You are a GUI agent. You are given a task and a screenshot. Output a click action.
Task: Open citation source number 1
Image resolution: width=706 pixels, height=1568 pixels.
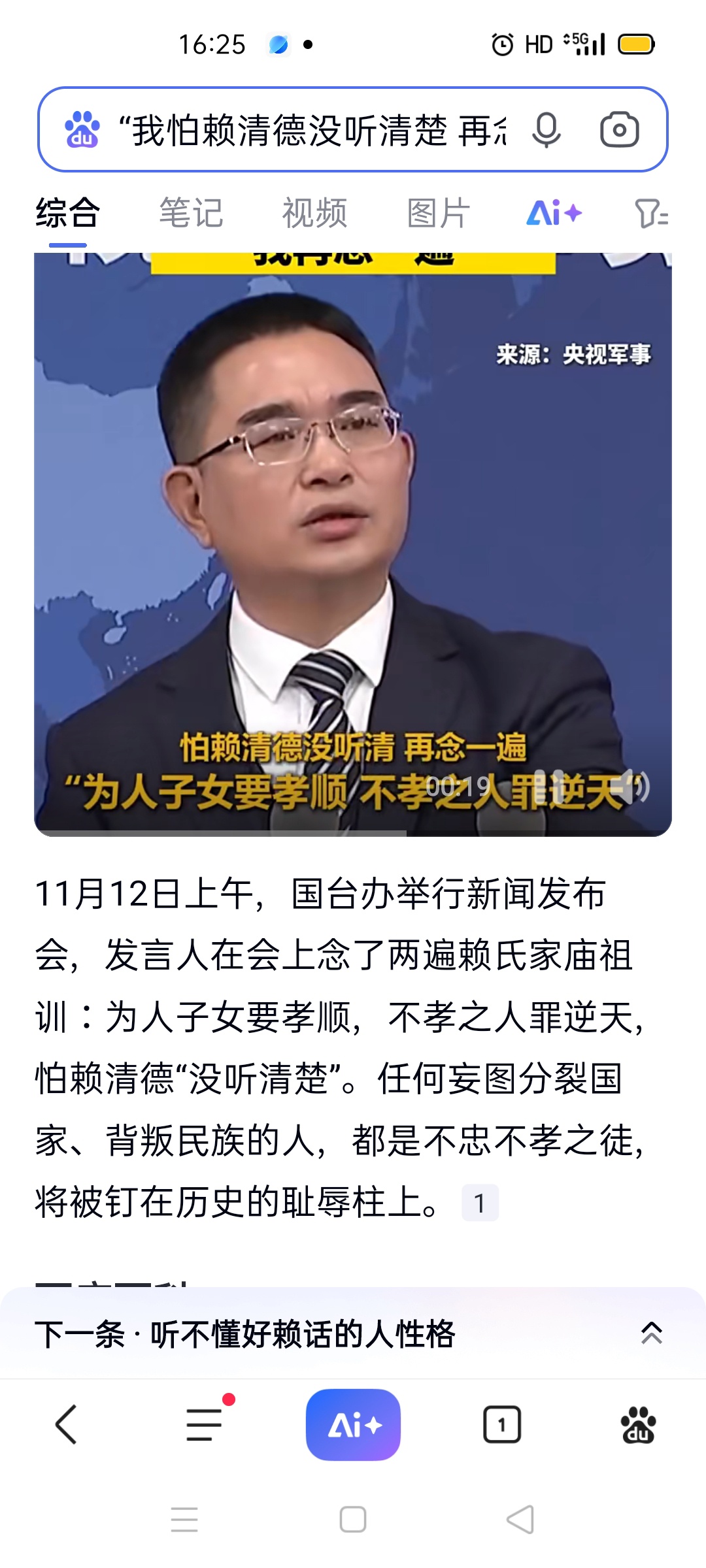click(480, 1203)
